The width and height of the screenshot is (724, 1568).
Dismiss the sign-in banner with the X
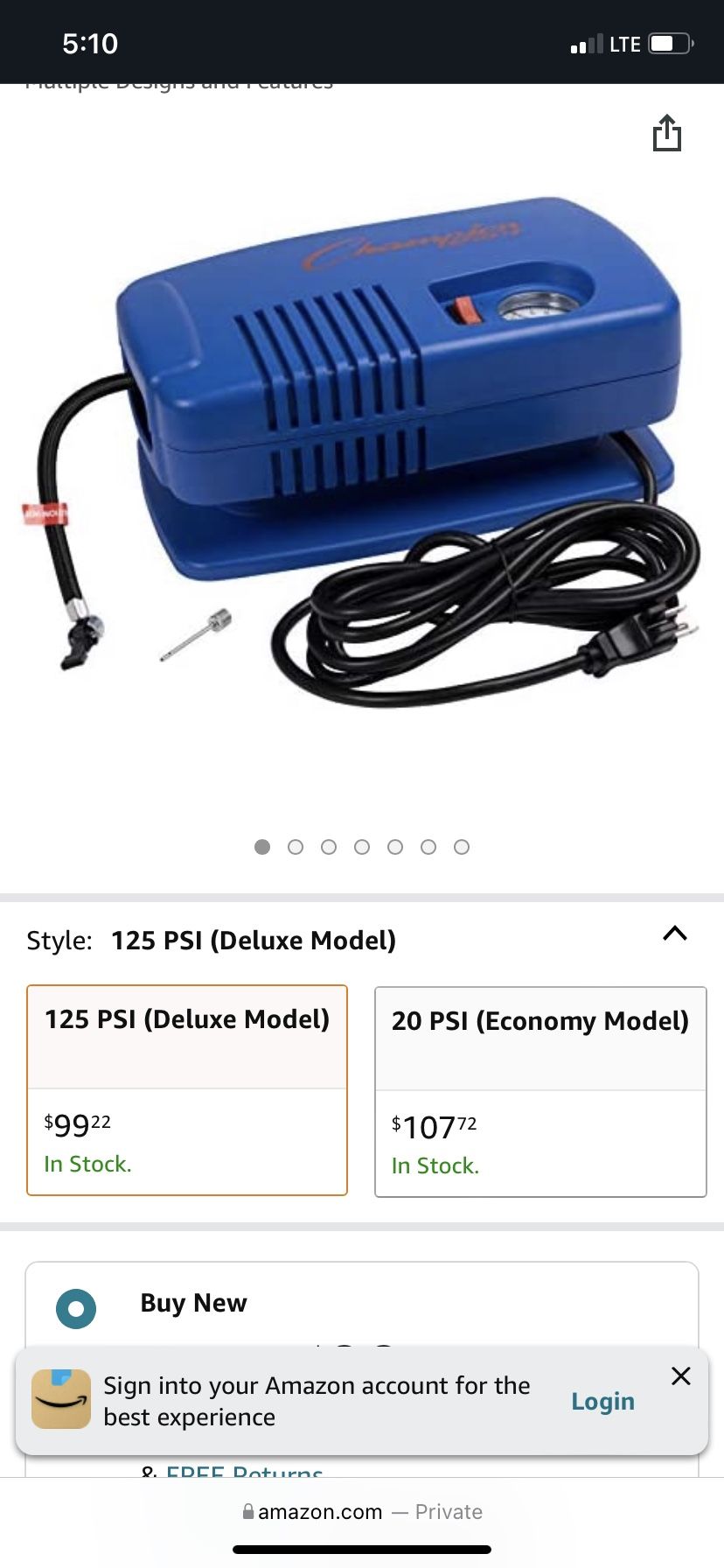(x=680, y=1375)
